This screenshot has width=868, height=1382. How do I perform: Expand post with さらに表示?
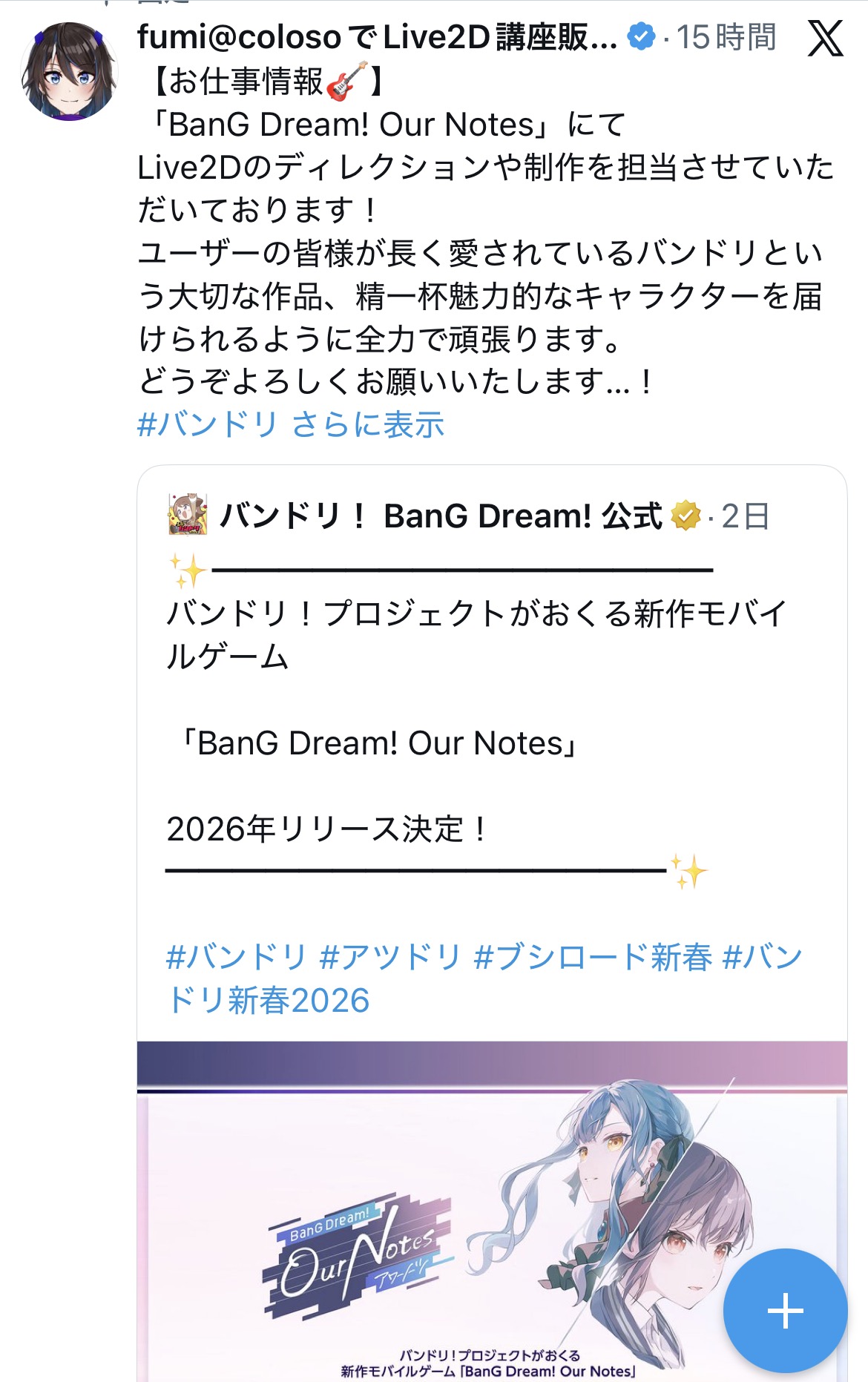pyautogui.click(x=368, y=425)
